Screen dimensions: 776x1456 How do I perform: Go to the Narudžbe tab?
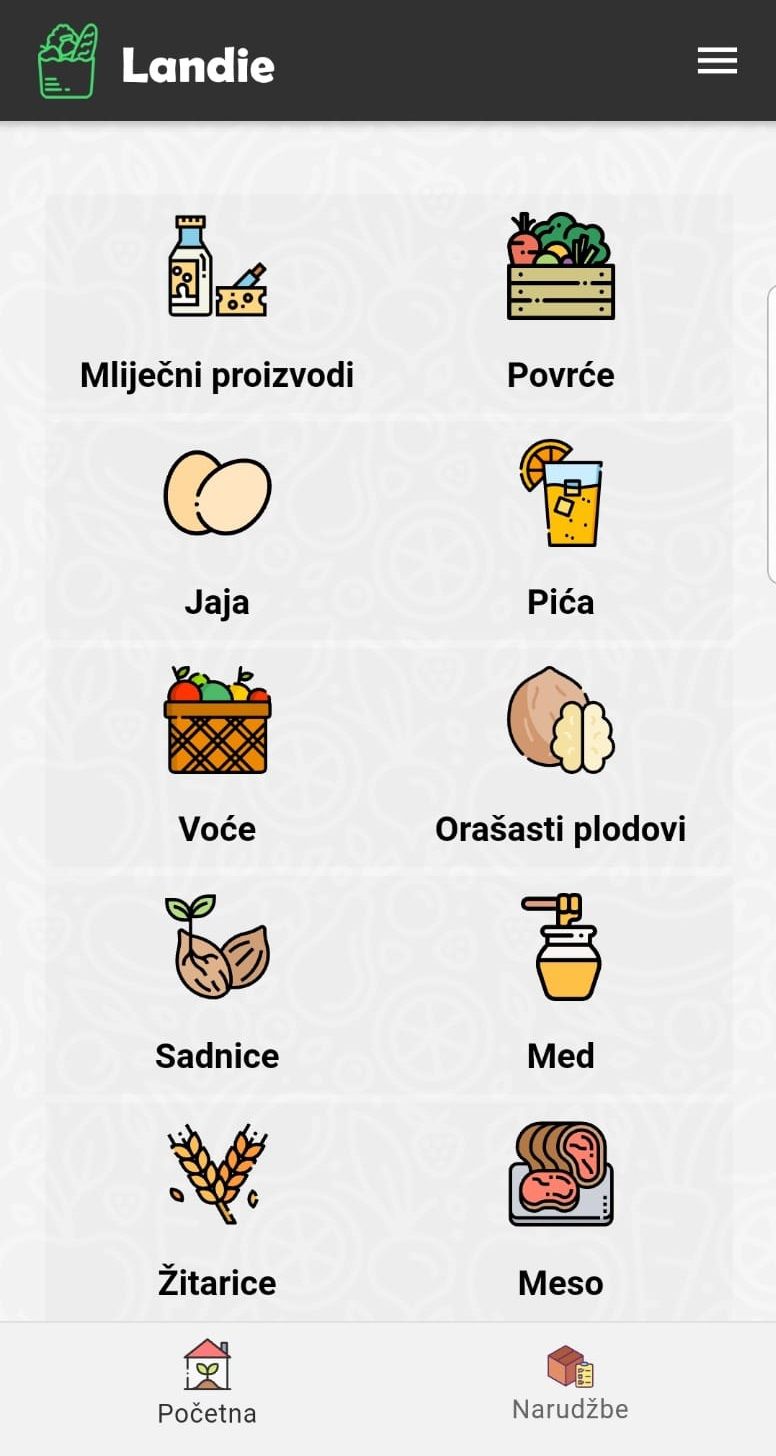point(570,1383)
